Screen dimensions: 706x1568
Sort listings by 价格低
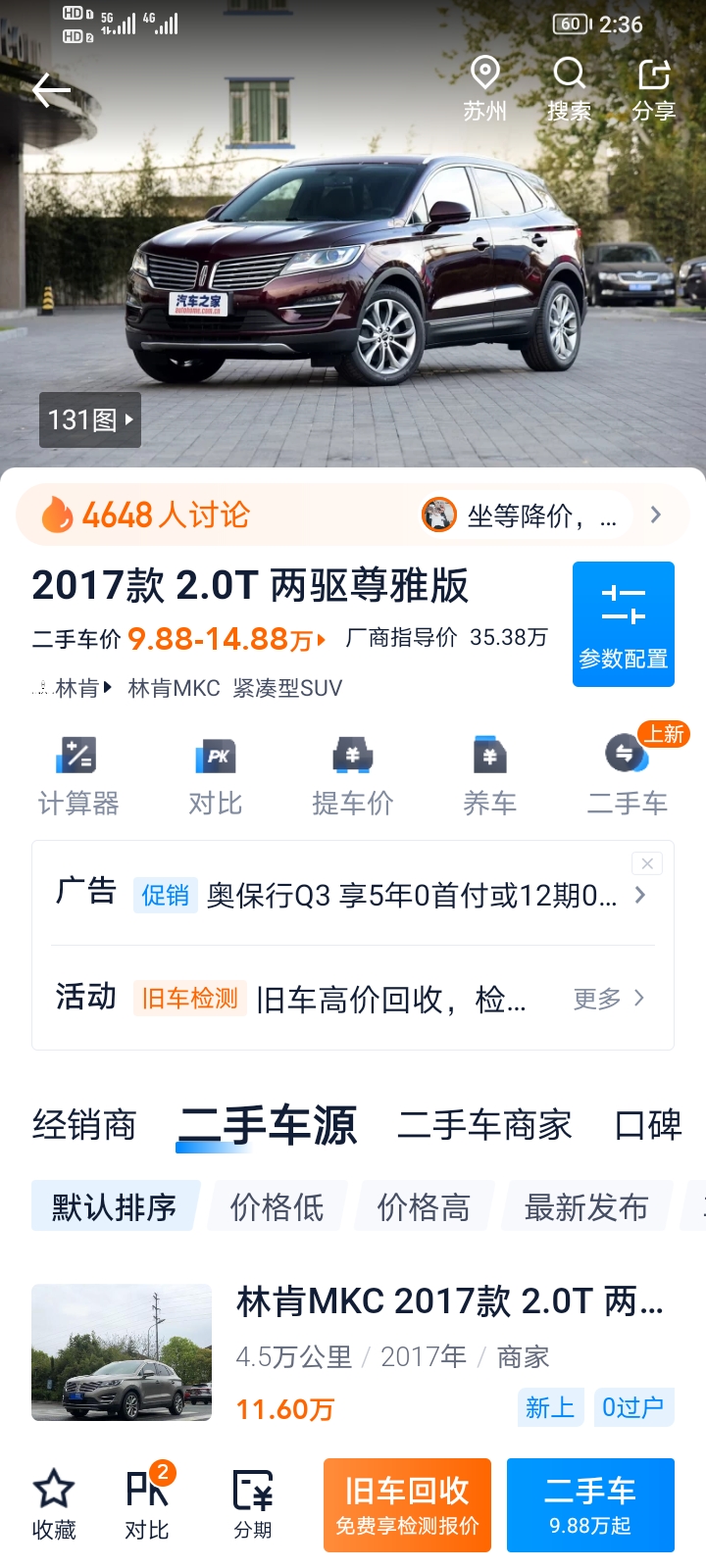point(277,1206)
